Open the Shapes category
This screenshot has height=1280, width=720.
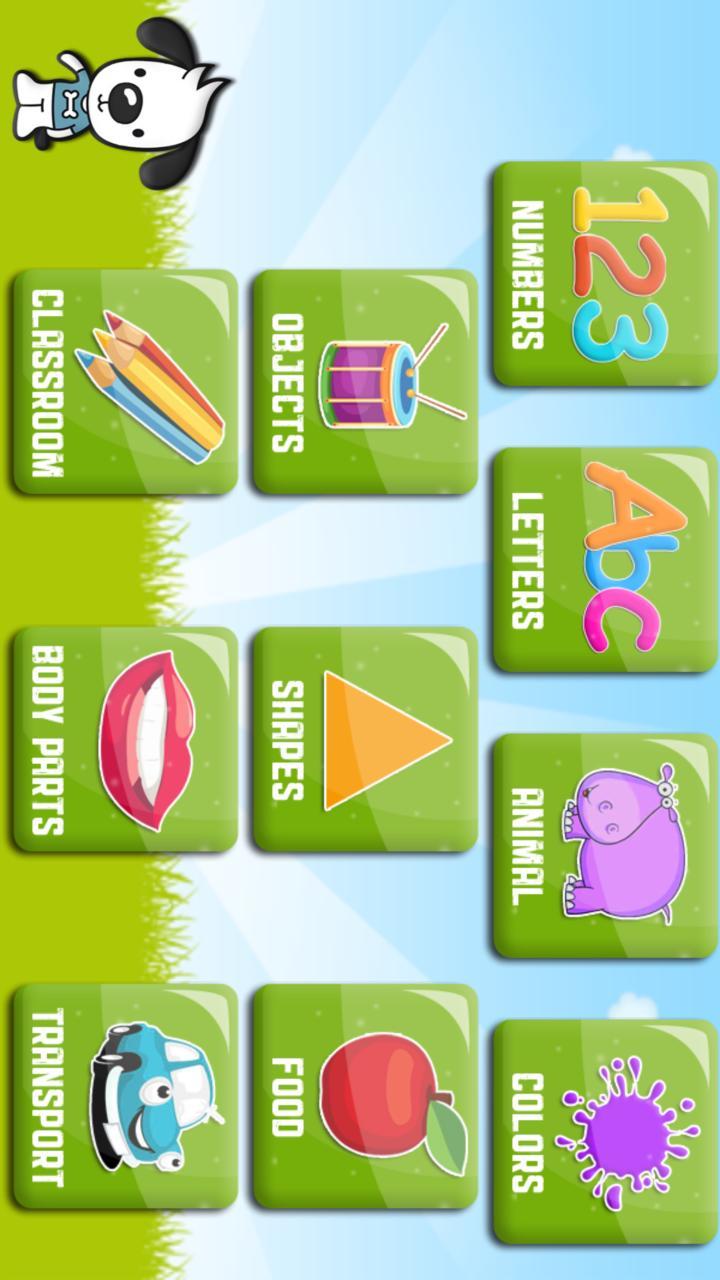coord(365,740)
